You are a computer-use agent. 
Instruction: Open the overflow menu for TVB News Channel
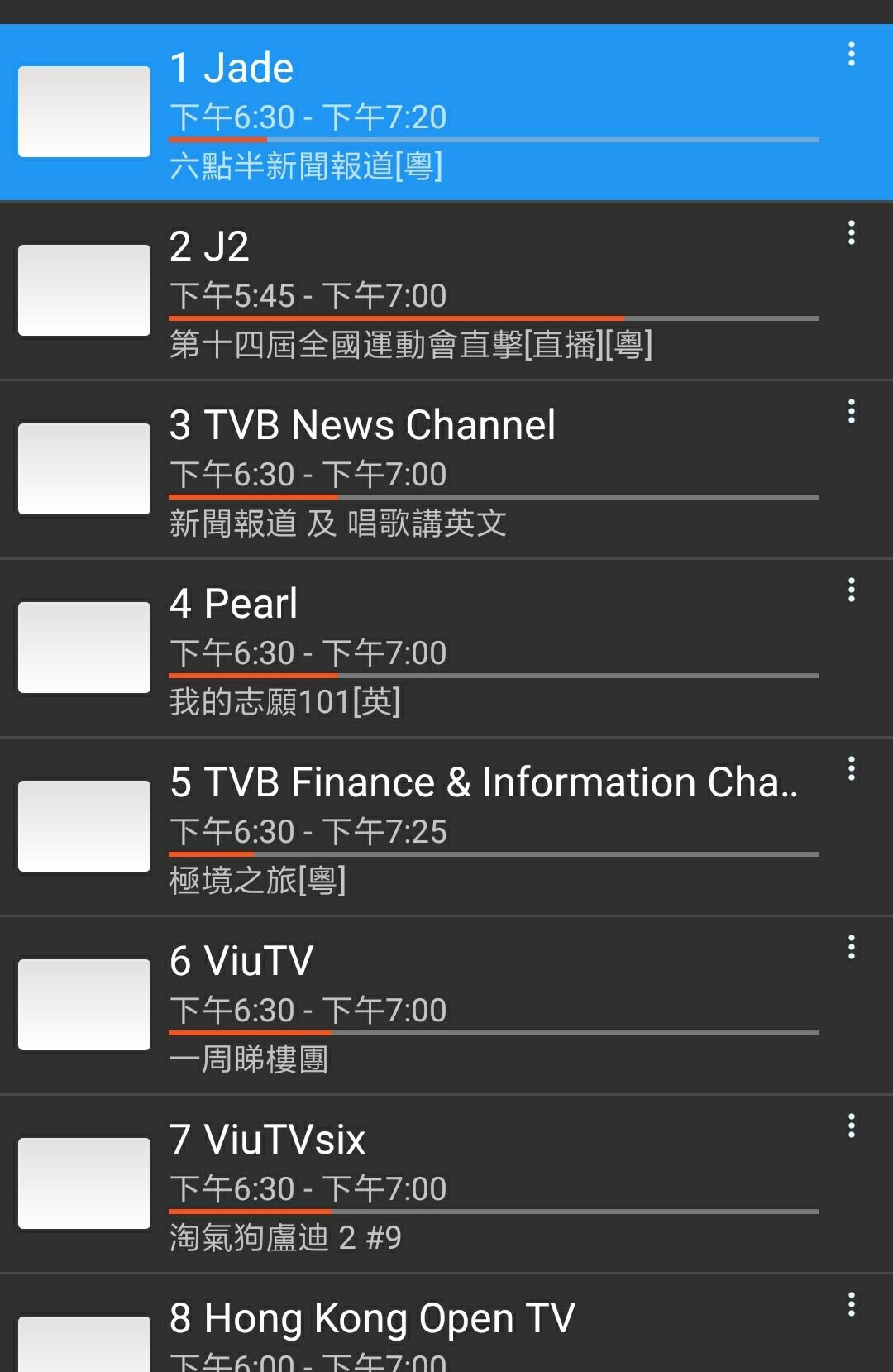point(852,412)
